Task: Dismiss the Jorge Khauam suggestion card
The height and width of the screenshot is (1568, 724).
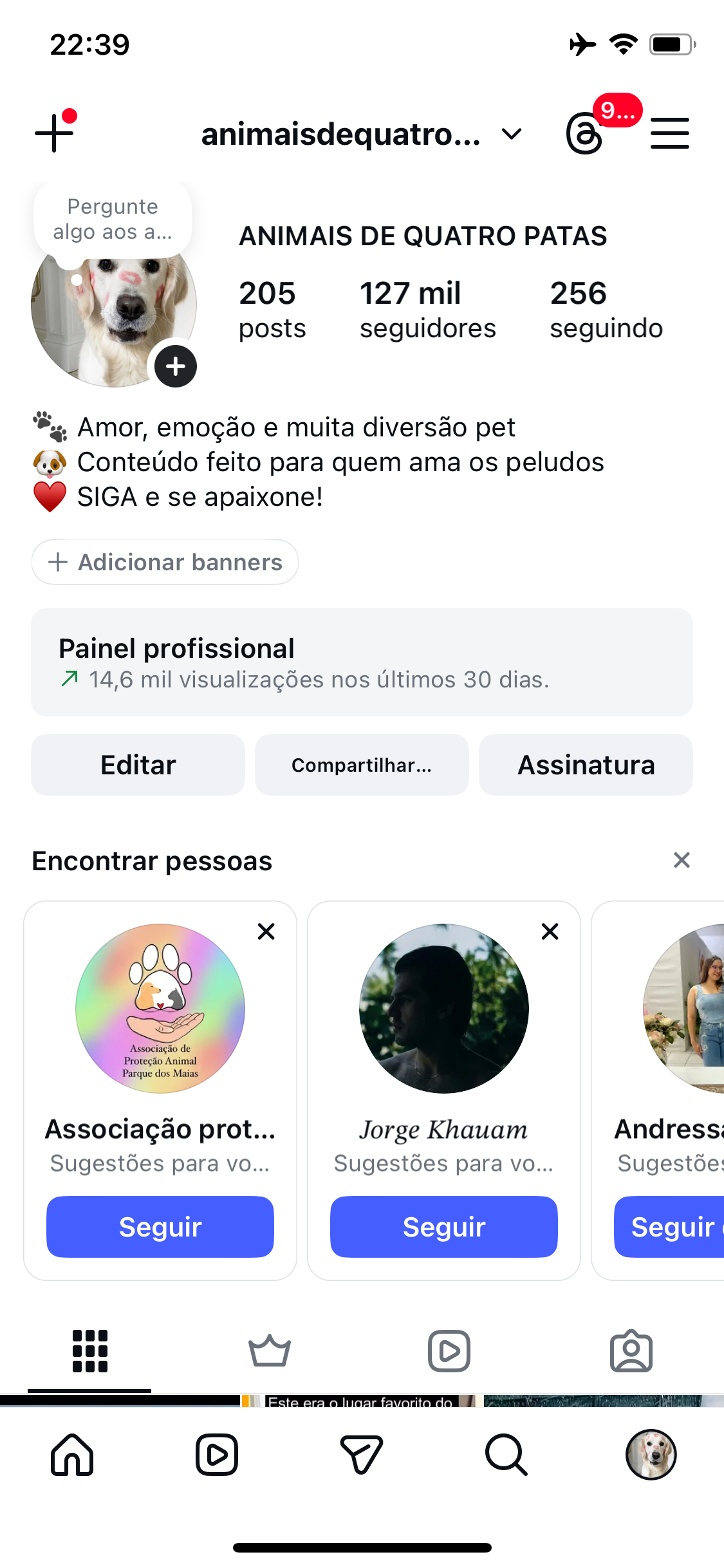Action: pyautogui.click(x=550, y=931)
